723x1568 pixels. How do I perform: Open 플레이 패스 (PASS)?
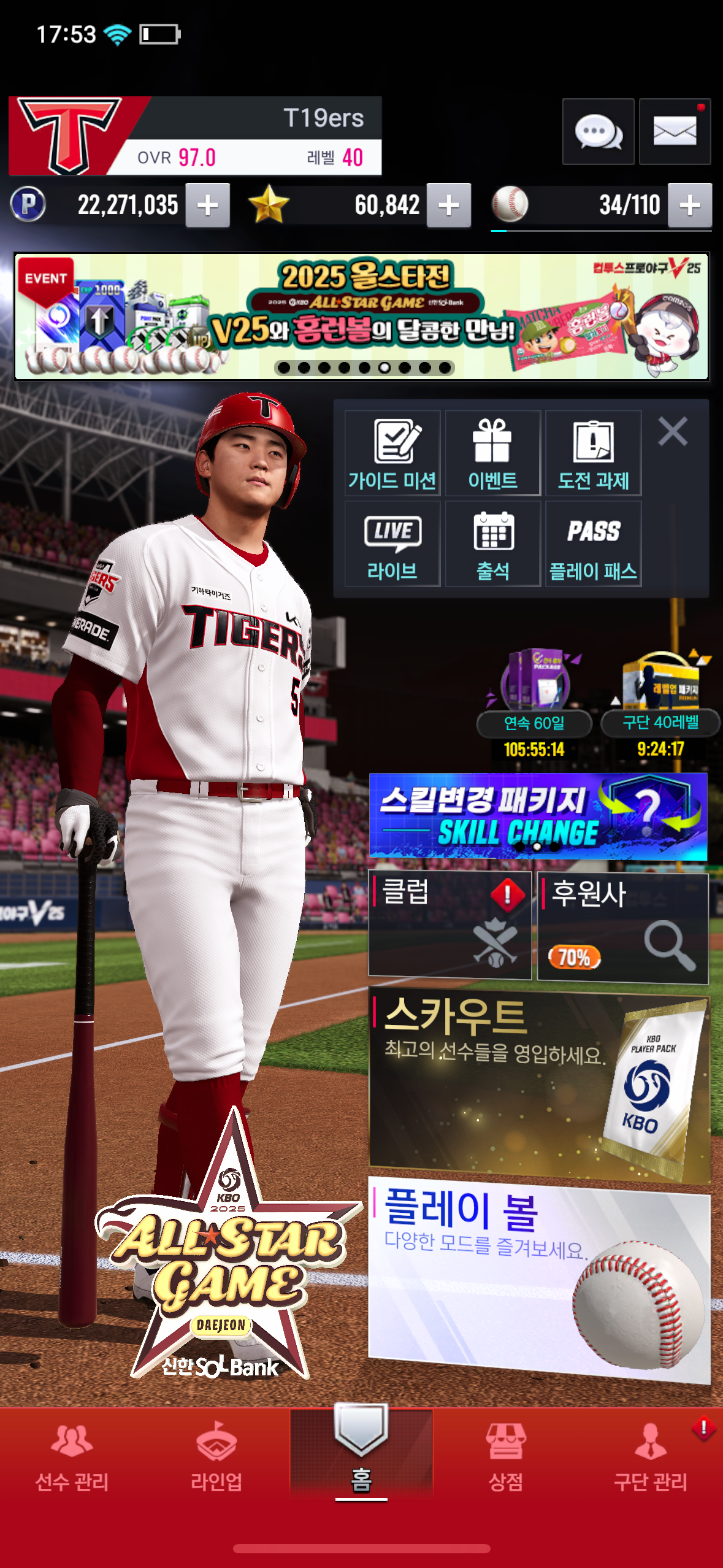[x=593, y=544]
